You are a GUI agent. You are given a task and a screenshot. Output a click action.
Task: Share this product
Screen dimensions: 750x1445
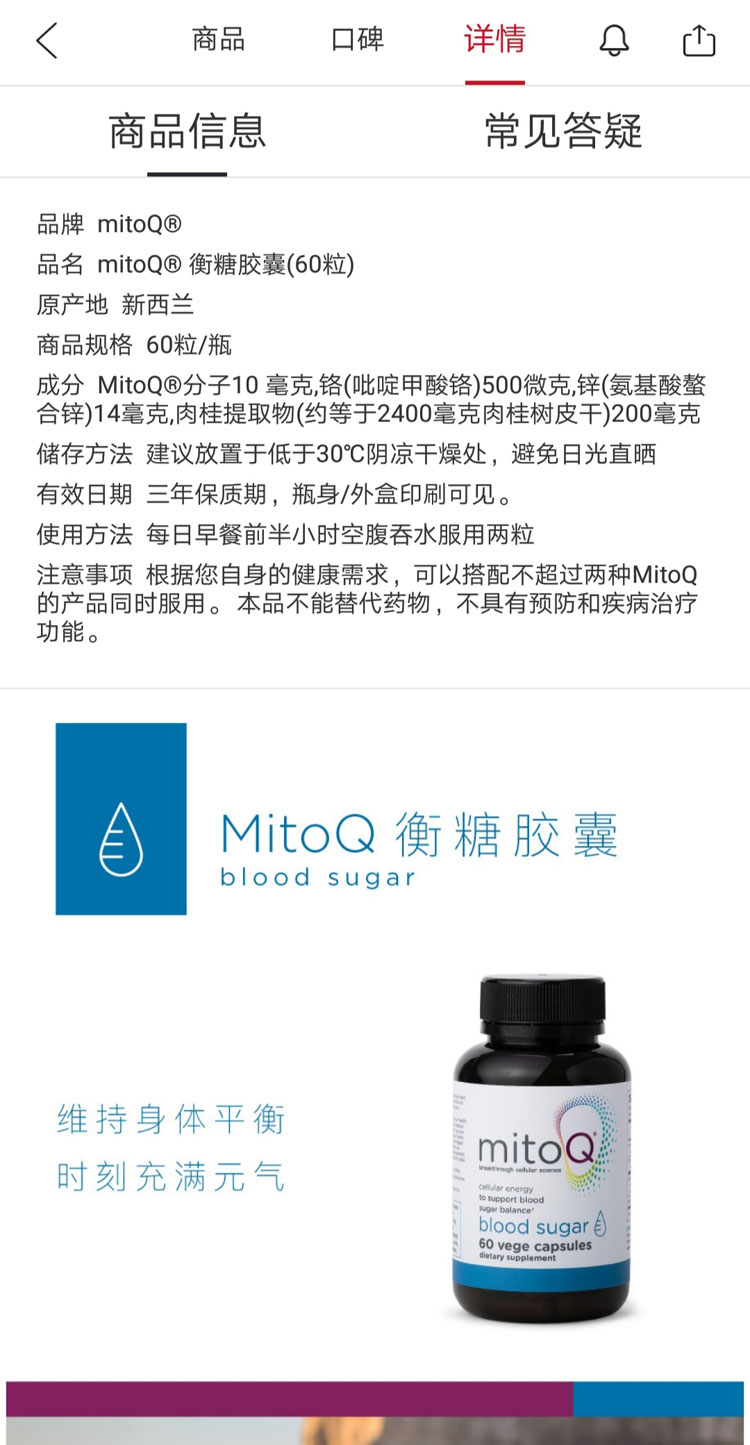[699, 41]
